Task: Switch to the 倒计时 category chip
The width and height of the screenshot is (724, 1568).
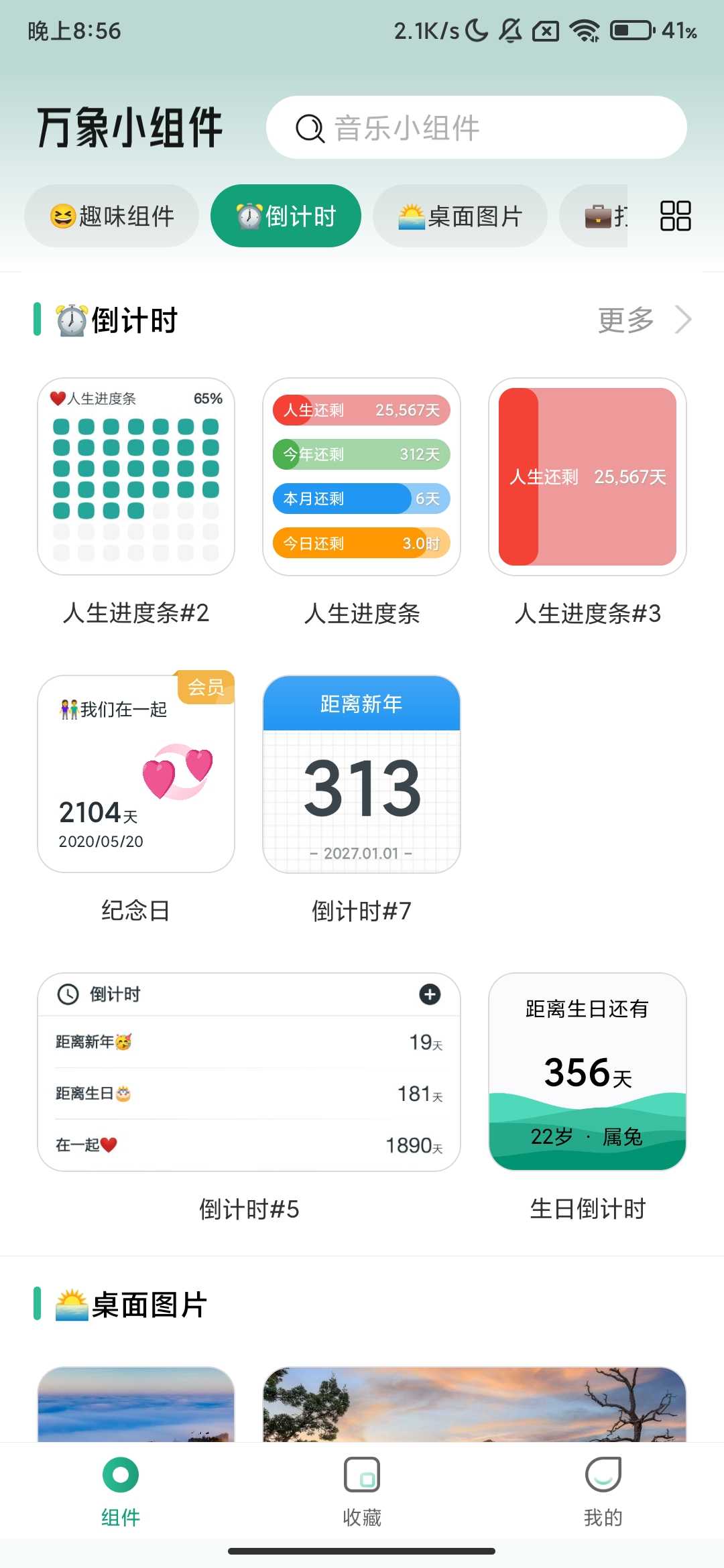Action: pos(286,216)
